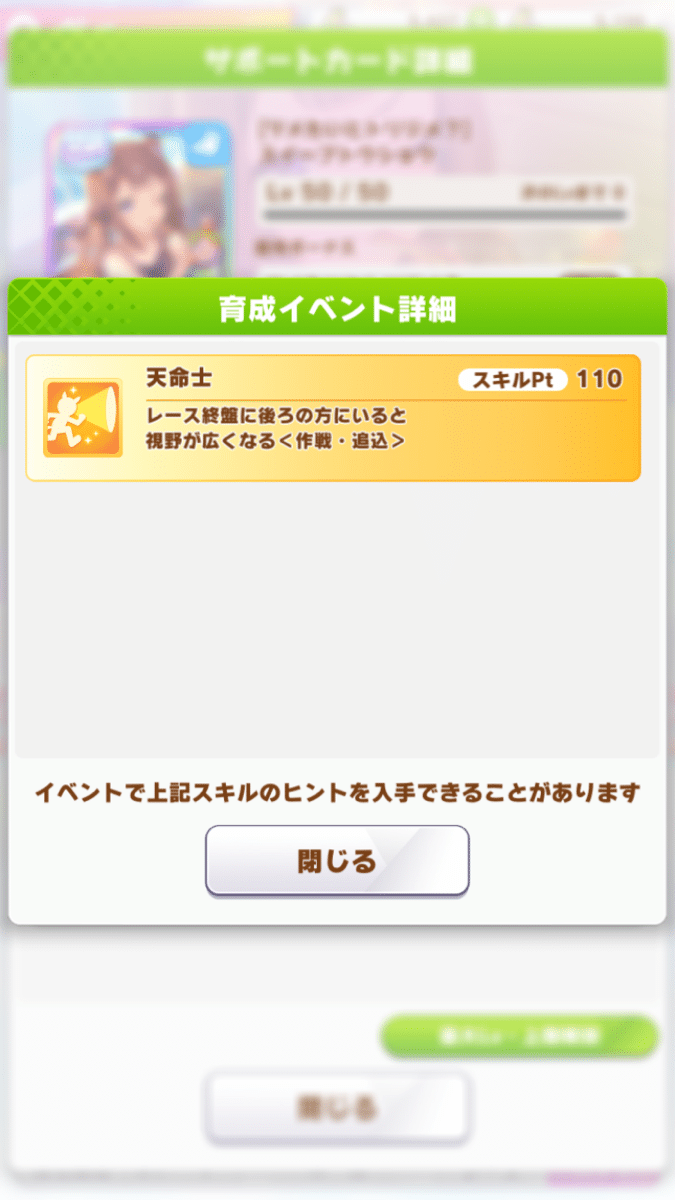This screenshot has width=675, height=1200.
Task: Open the 天命士 skill card details
Action: (x=333, y=418)
